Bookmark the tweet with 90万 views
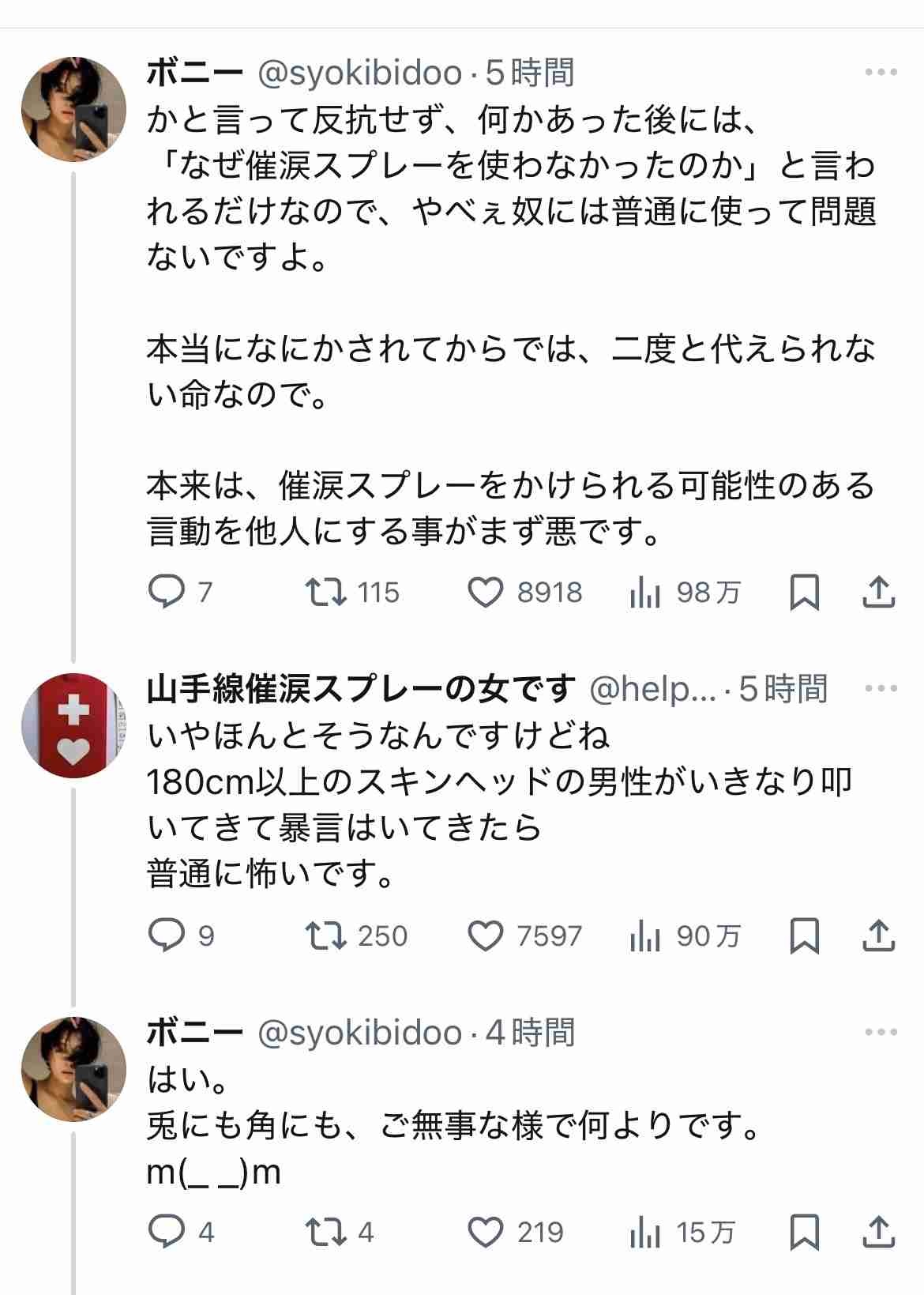 pyautogui.click(x=804, y=935)
